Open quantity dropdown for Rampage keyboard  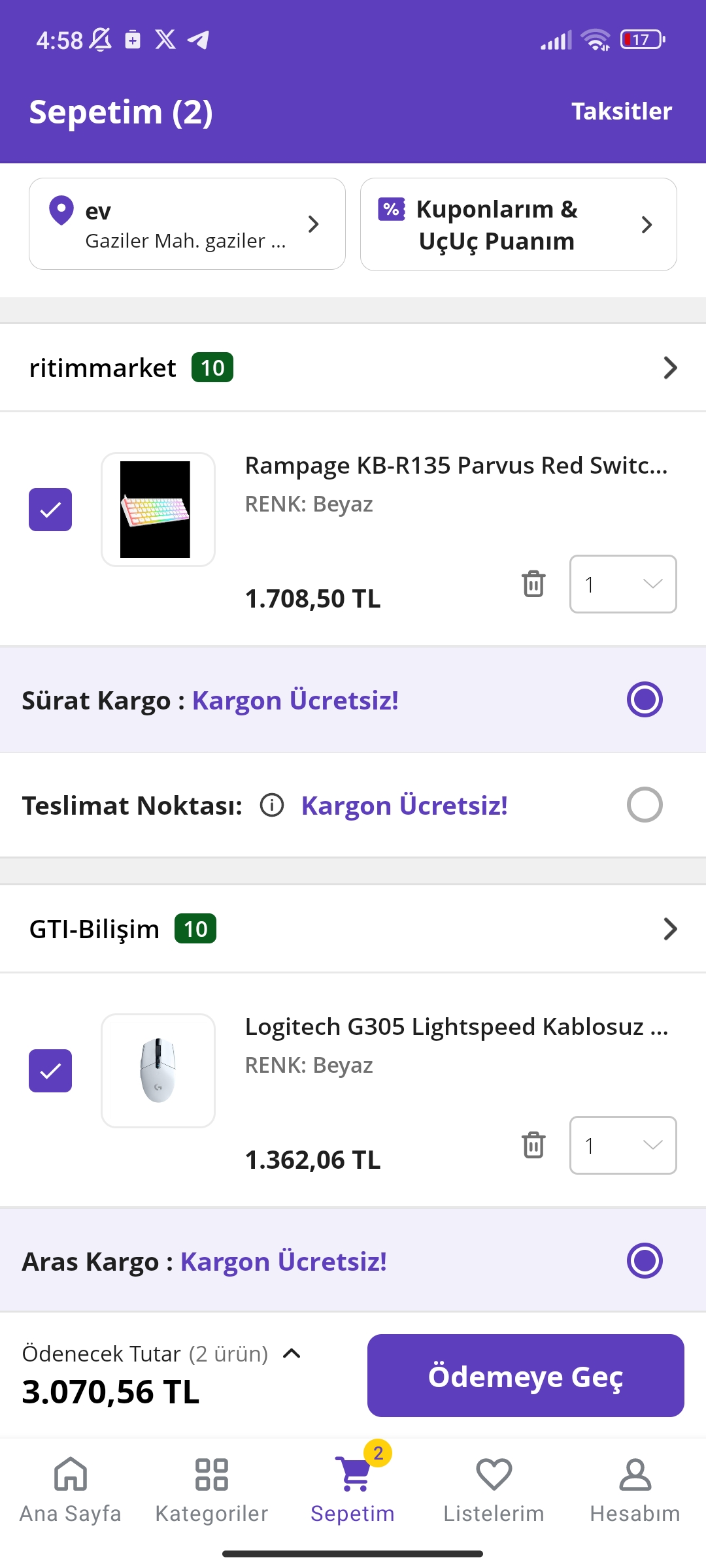(x=622, y=584)
